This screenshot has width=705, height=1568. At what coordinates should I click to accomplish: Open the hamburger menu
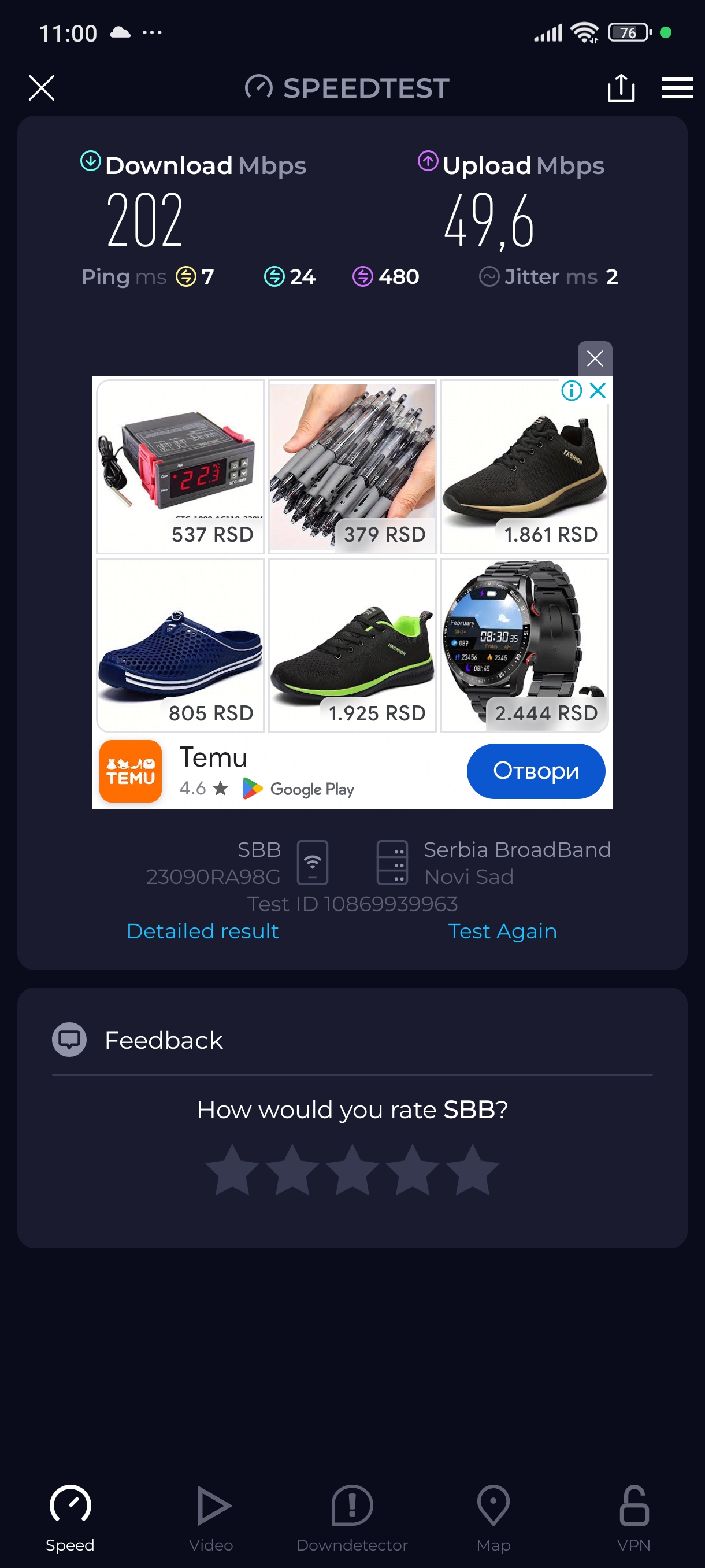tap(677, 88)
